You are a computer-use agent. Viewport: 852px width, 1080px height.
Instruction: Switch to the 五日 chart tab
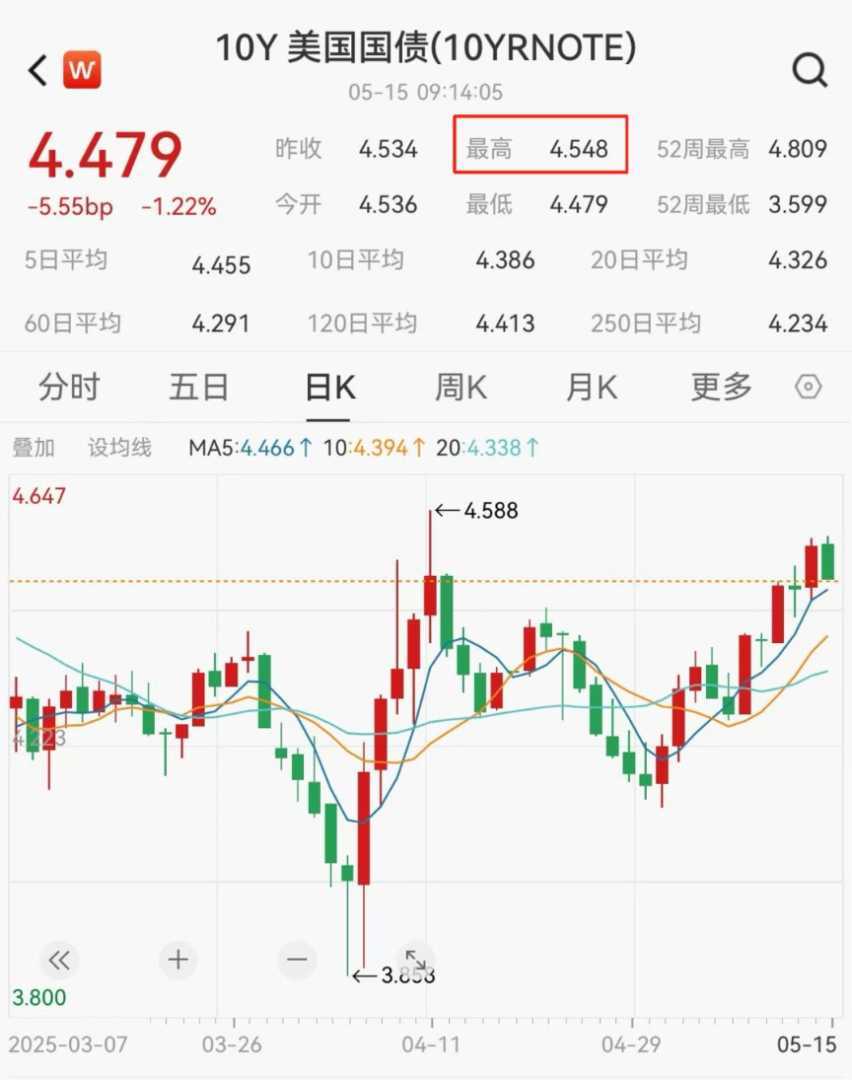click(x=199, y=387)
